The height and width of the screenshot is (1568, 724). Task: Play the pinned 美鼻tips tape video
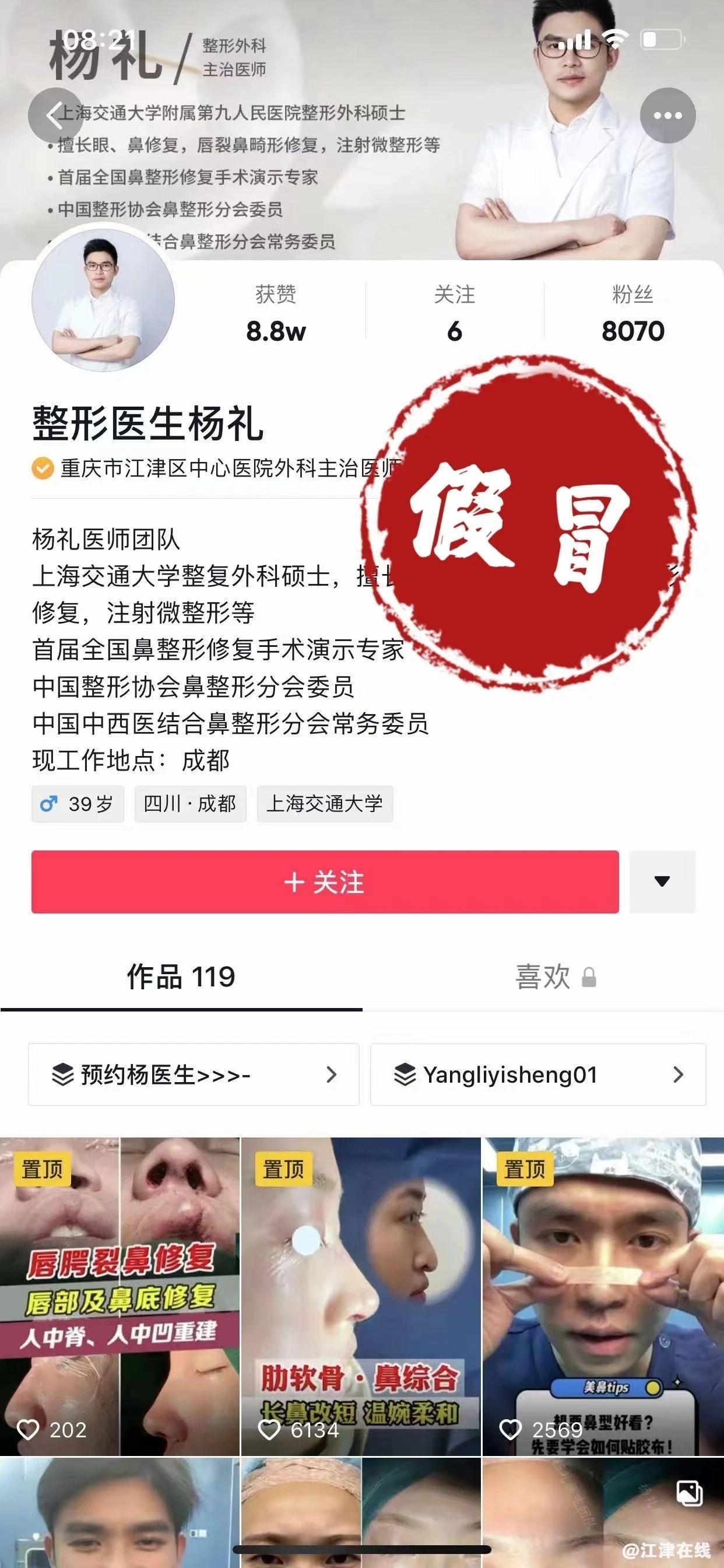coord(603,1297)
